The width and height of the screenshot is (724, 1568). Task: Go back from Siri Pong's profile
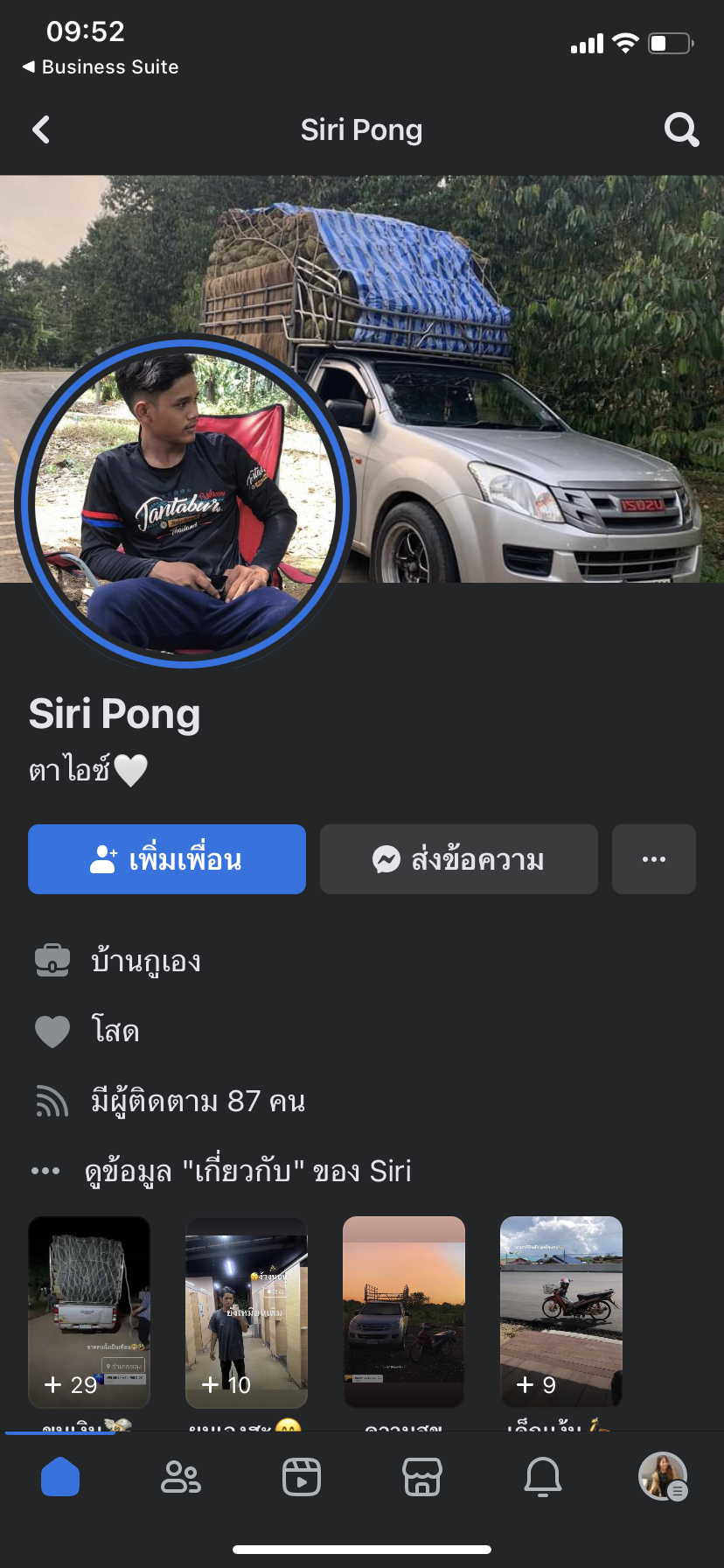point(41,130)
